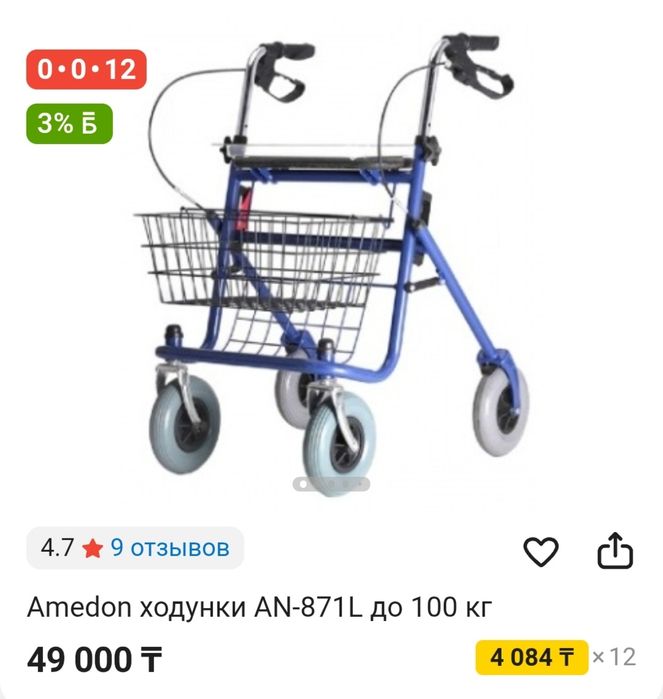Add the Amedon walker to favorites

tap(541, 551)
